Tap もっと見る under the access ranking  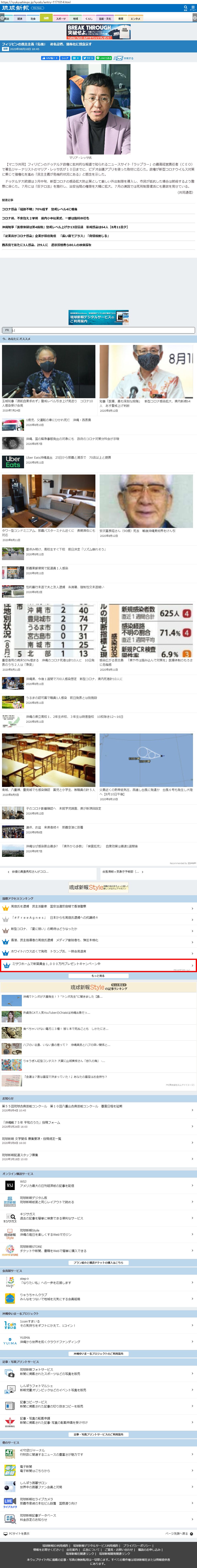[x=99, y=976]
